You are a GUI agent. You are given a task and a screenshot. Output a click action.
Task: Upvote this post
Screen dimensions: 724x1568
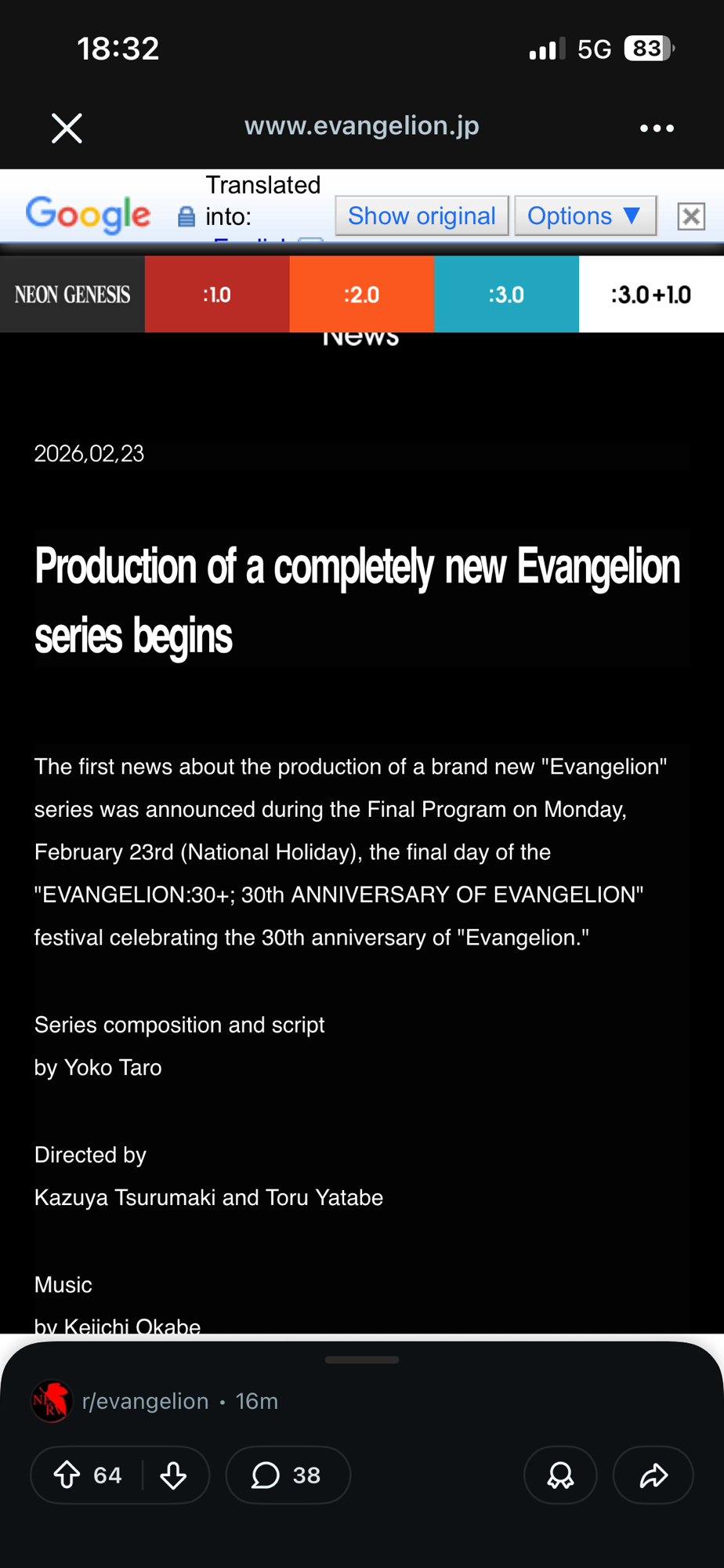(67, 1475)
